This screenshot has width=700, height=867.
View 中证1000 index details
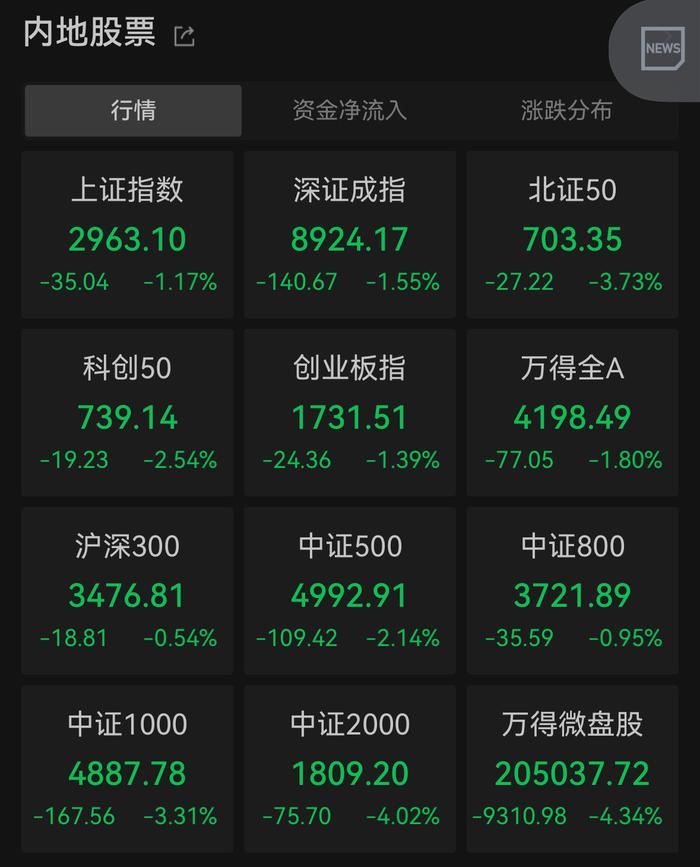[127, 769]
